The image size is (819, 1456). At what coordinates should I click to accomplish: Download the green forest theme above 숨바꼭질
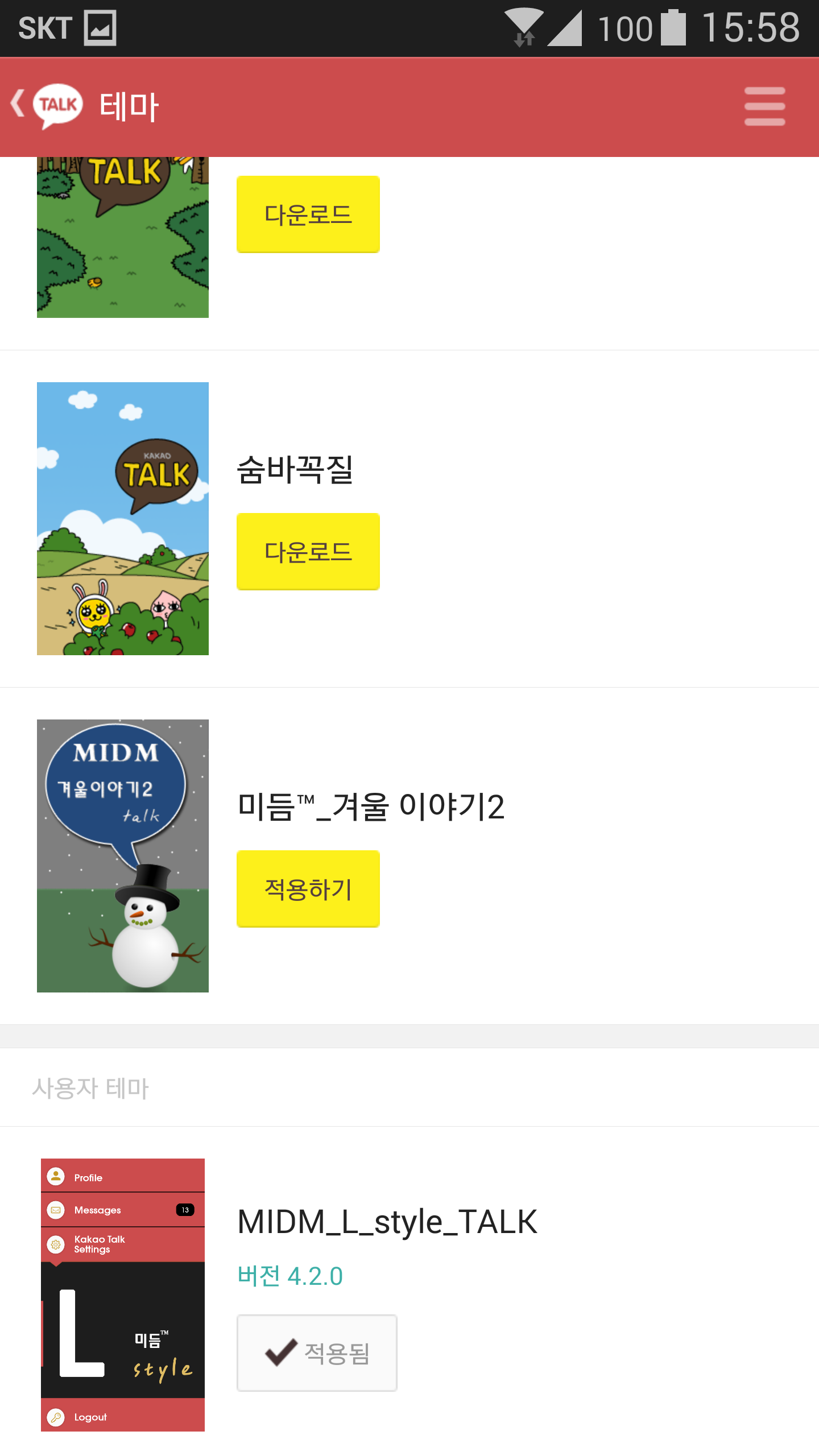(308, 214)
